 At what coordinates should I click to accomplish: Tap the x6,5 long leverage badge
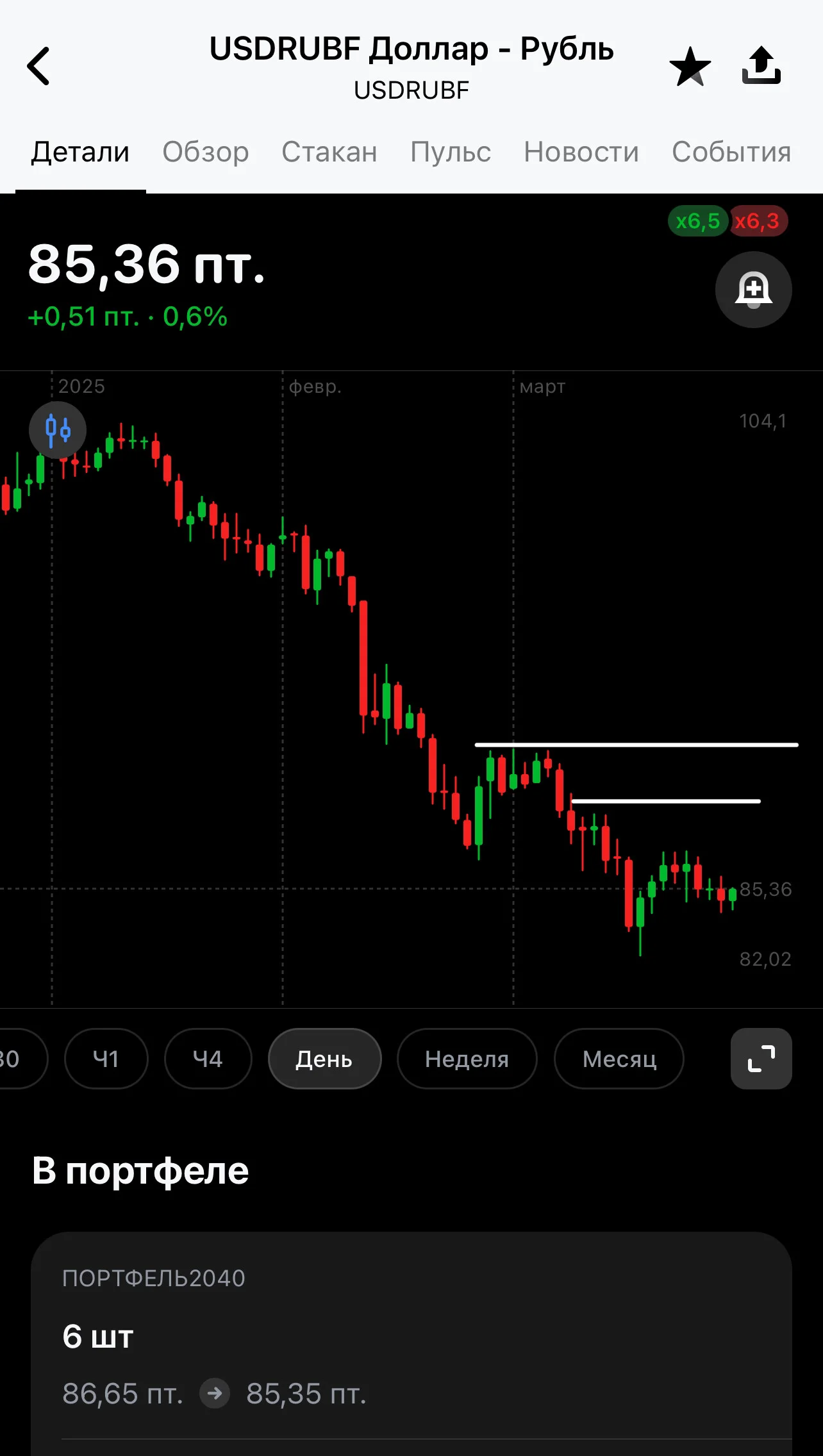tap(698, 221)
